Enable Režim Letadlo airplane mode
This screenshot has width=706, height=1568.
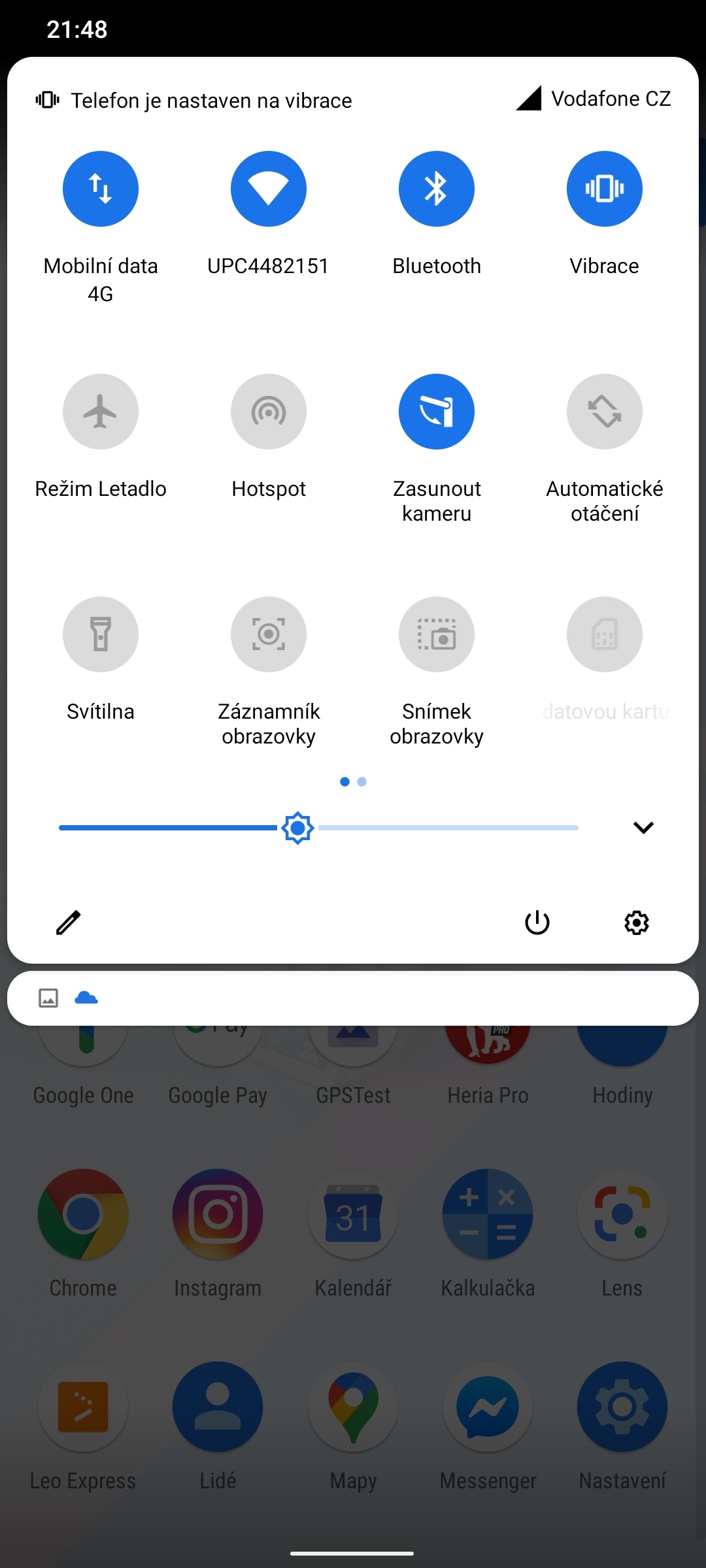100,411
